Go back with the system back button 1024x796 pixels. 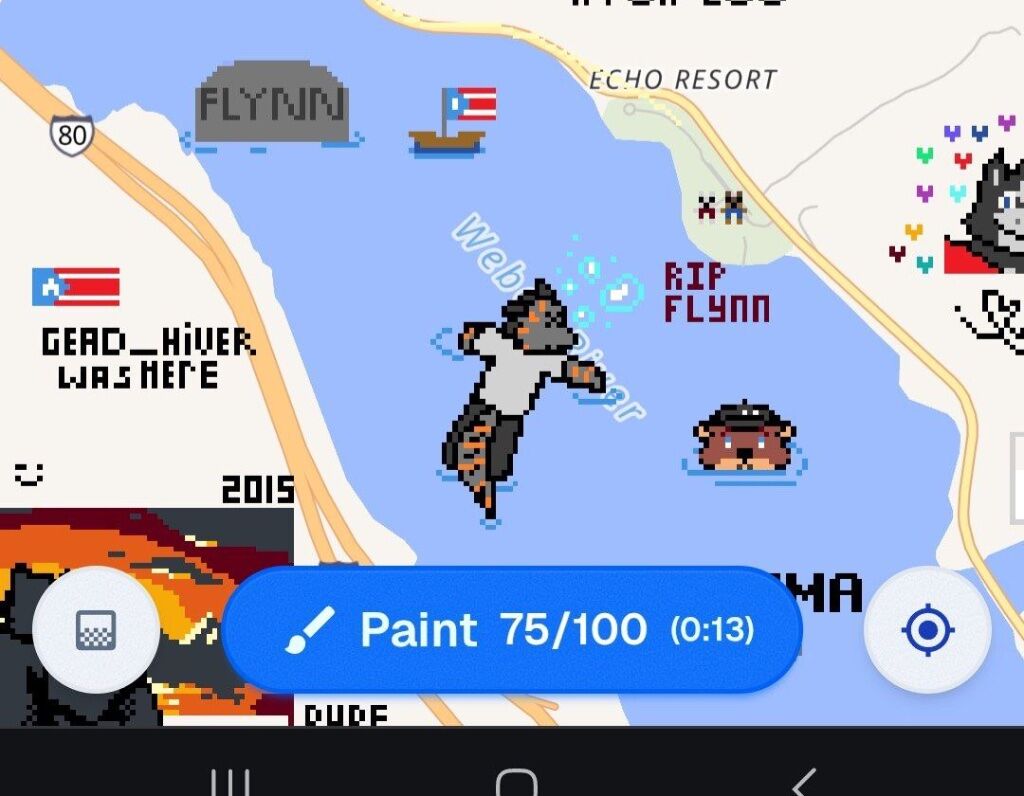point(803,782)
